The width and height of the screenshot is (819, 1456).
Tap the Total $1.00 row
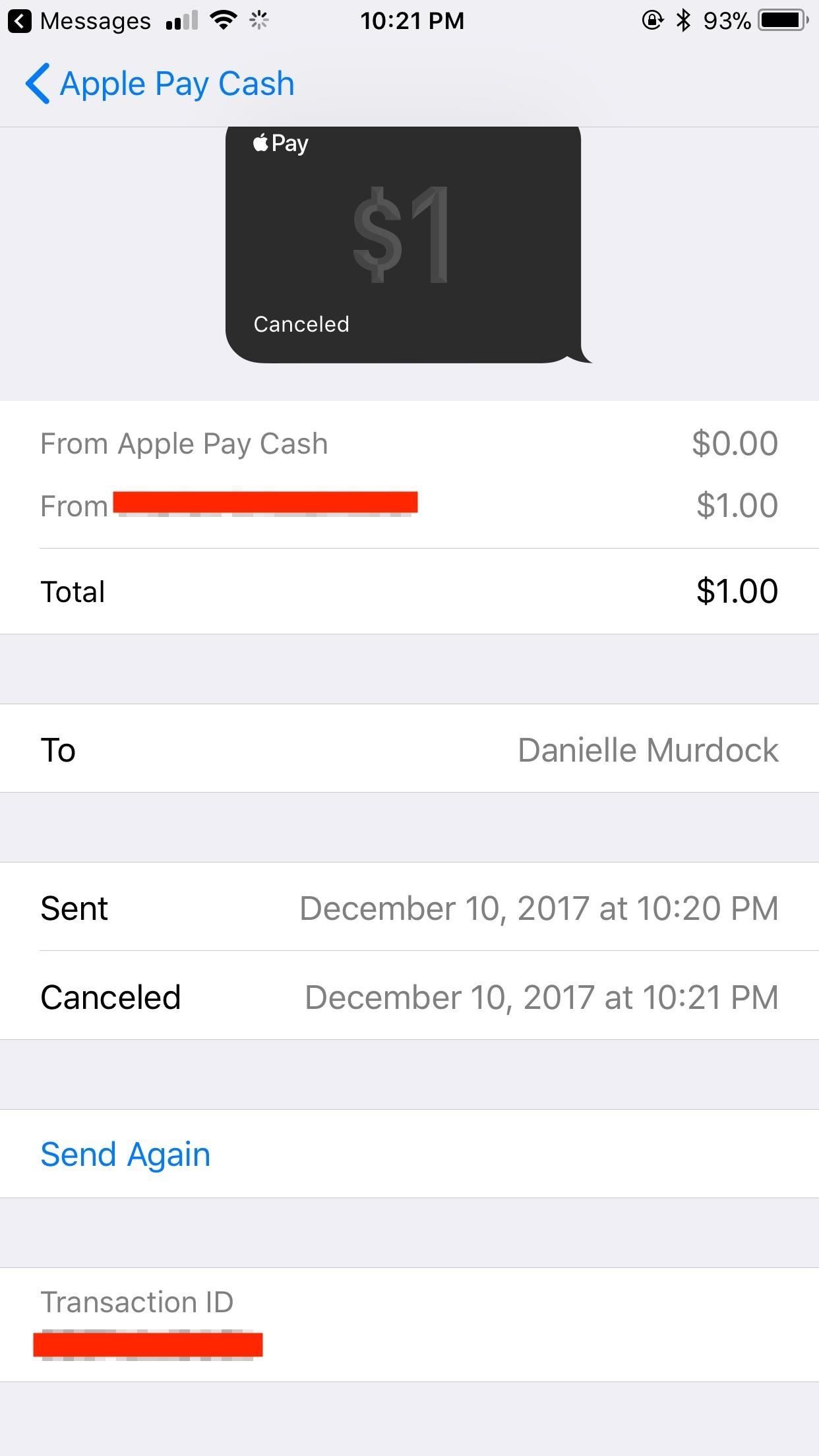coord(409,590)
